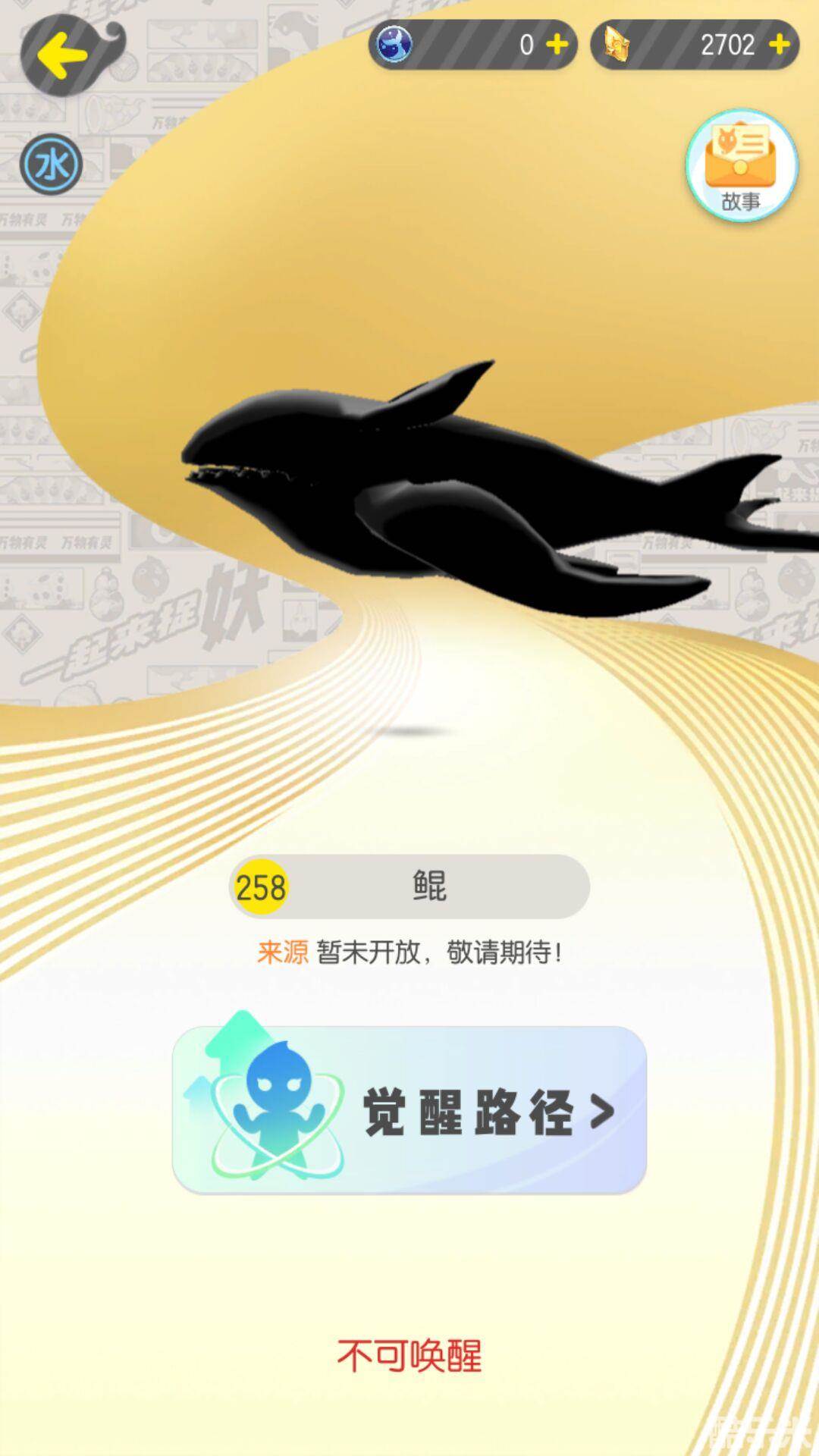Tap the water (水) attribute icon
This screenshot has height=1456, width=819.
point(51,164)
